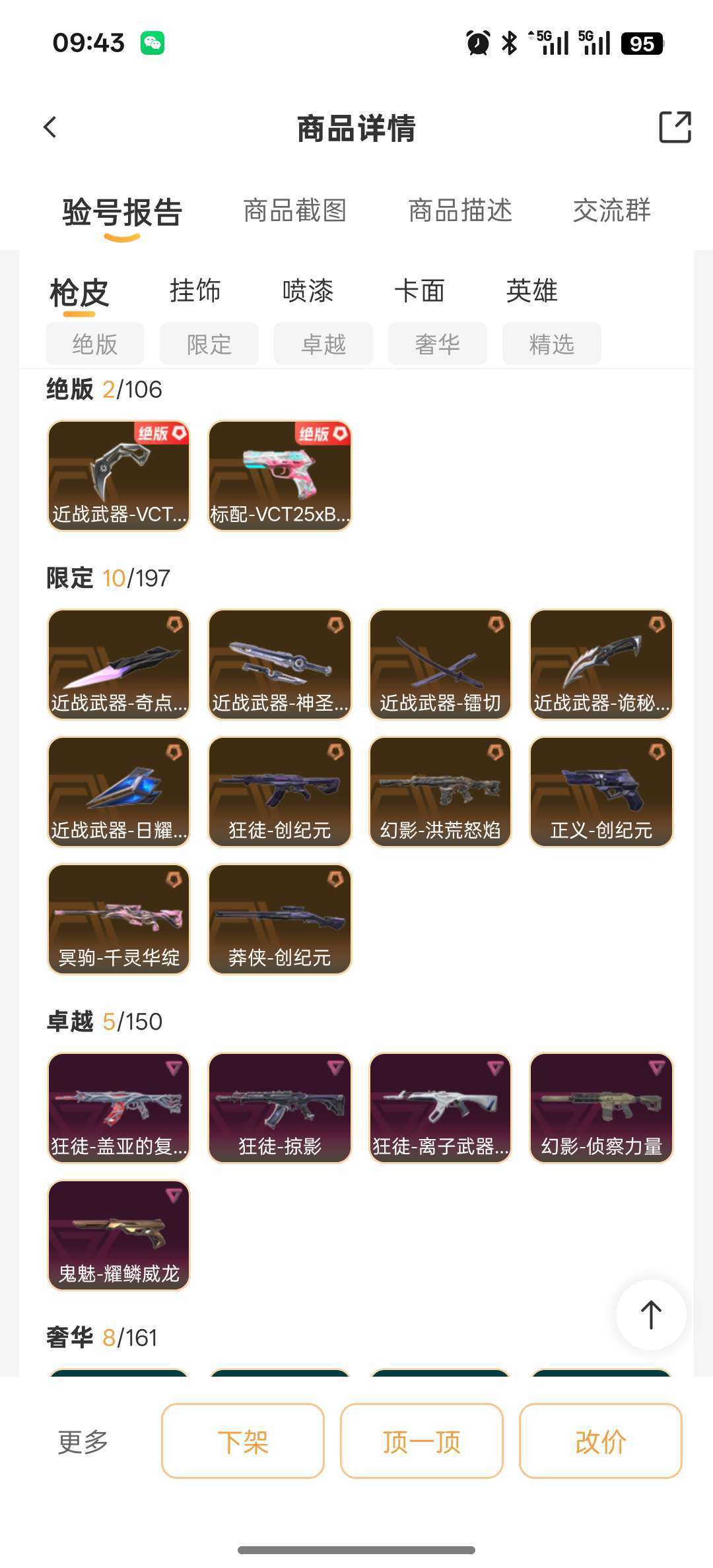Open the 交流群 tab

coord(611,211)
